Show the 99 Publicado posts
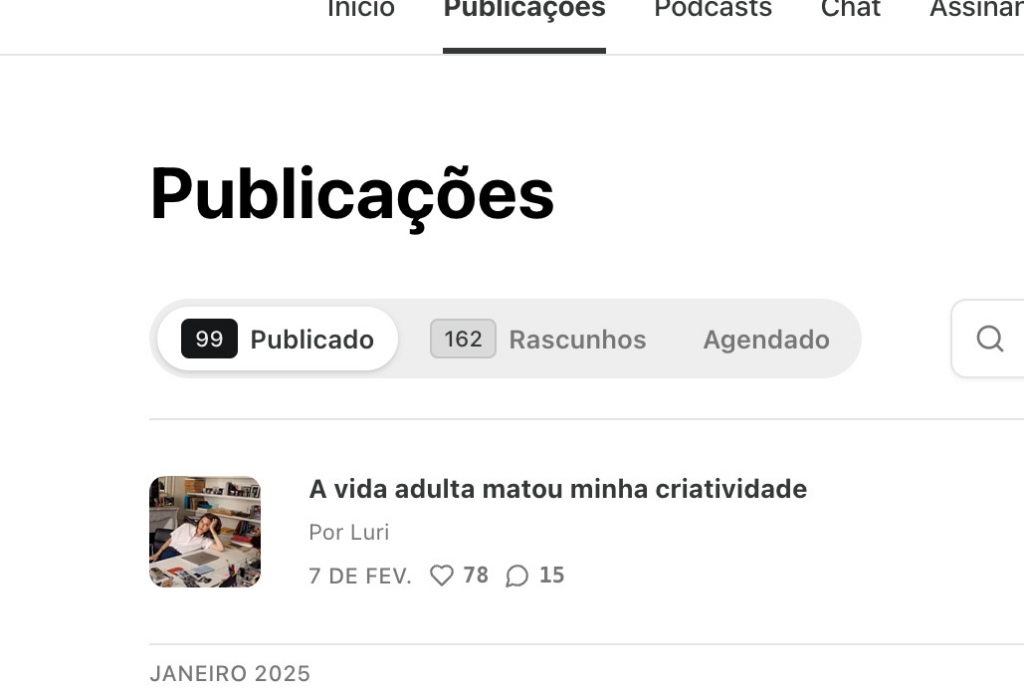This screenshot has height=695, width=1024. point(278,339)
